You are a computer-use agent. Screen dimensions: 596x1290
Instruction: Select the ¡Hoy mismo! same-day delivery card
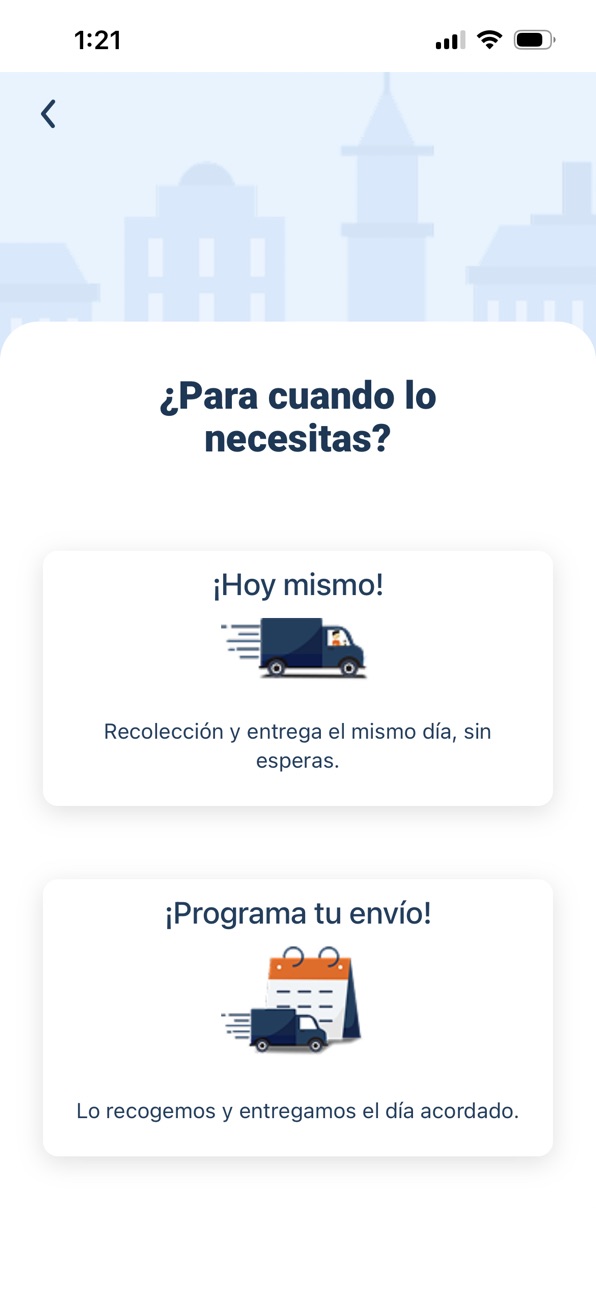pos(298,678)
